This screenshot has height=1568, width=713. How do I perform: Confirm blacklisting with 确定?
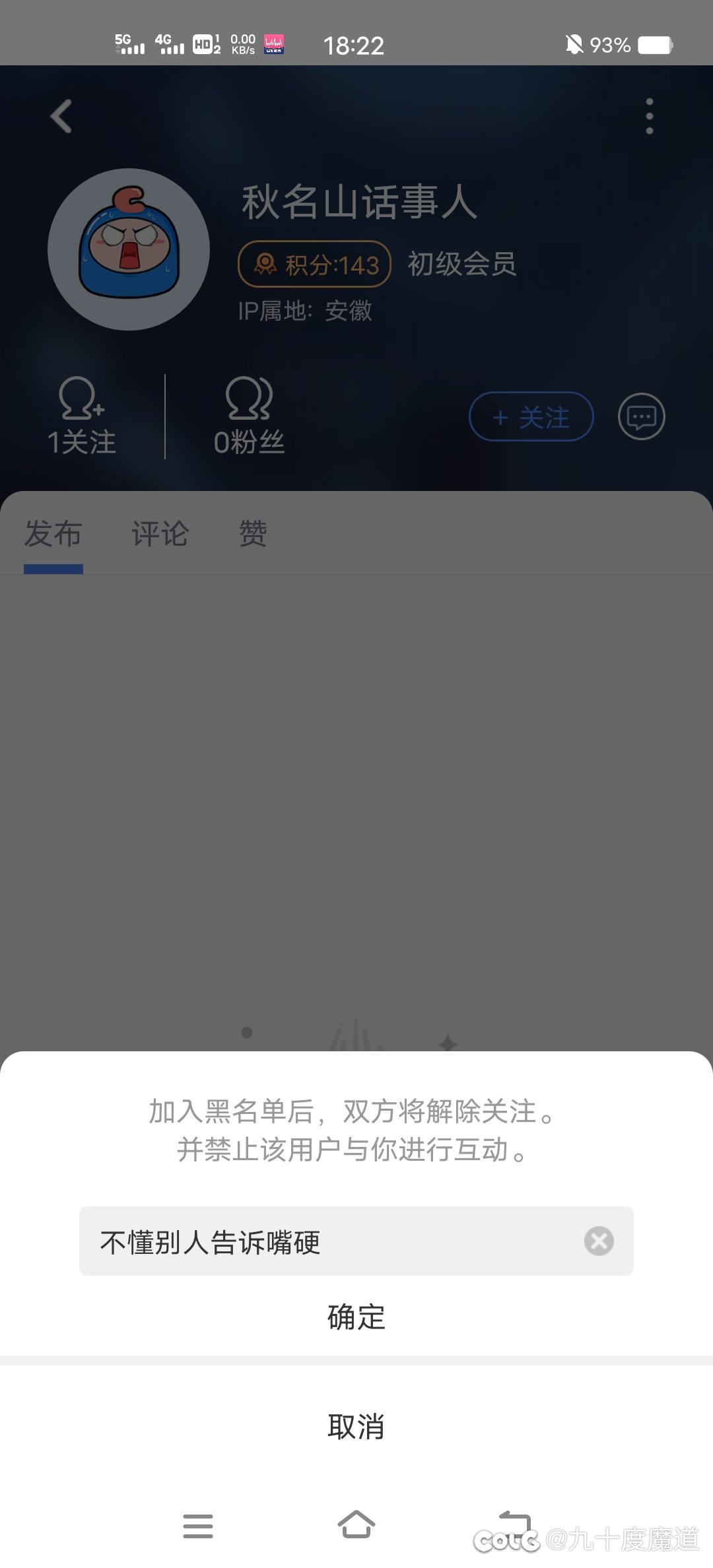tap(356, 1317)
